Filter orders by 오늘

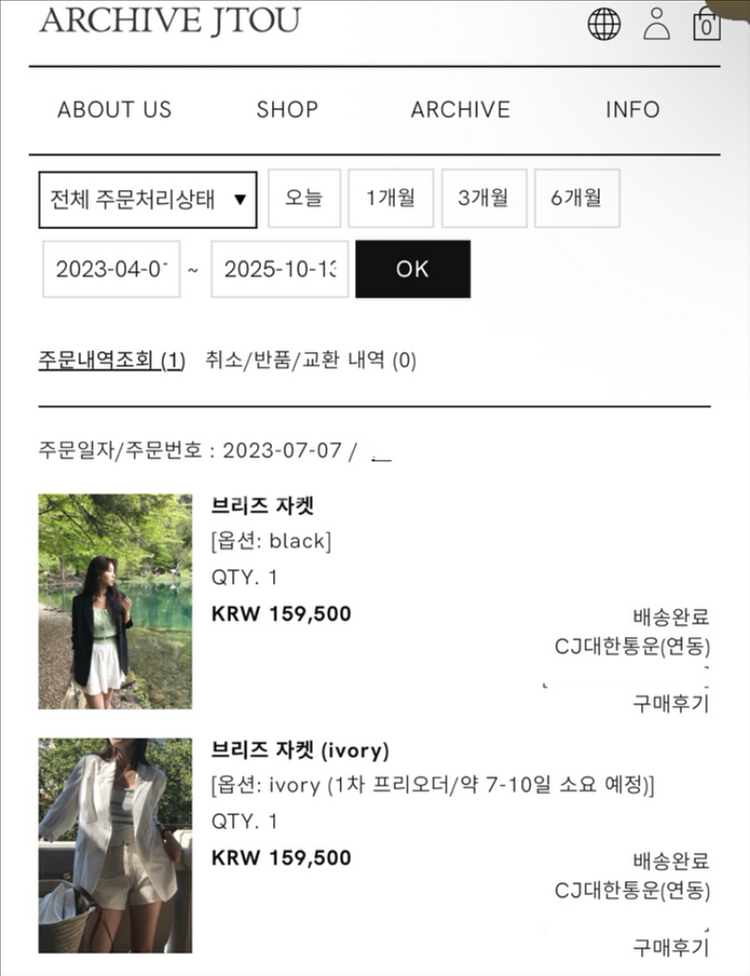pos(304,198)
